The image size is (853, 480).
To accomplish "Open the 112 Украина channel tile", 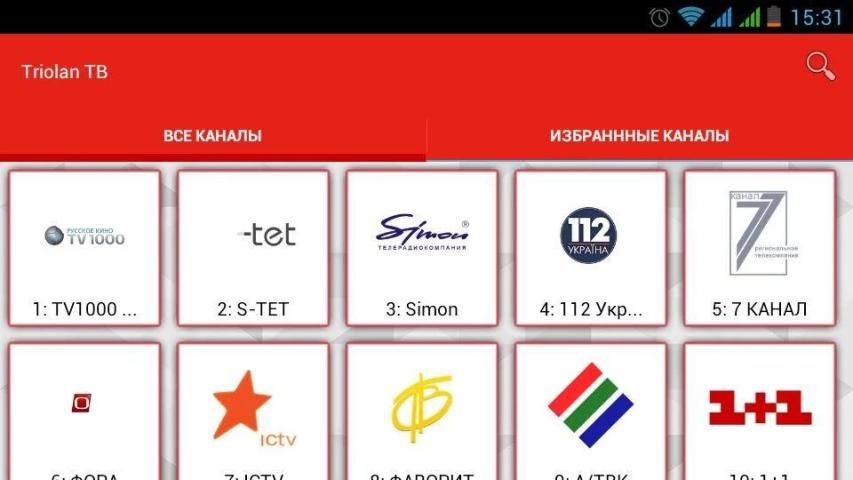I will (x=590, y=247).
